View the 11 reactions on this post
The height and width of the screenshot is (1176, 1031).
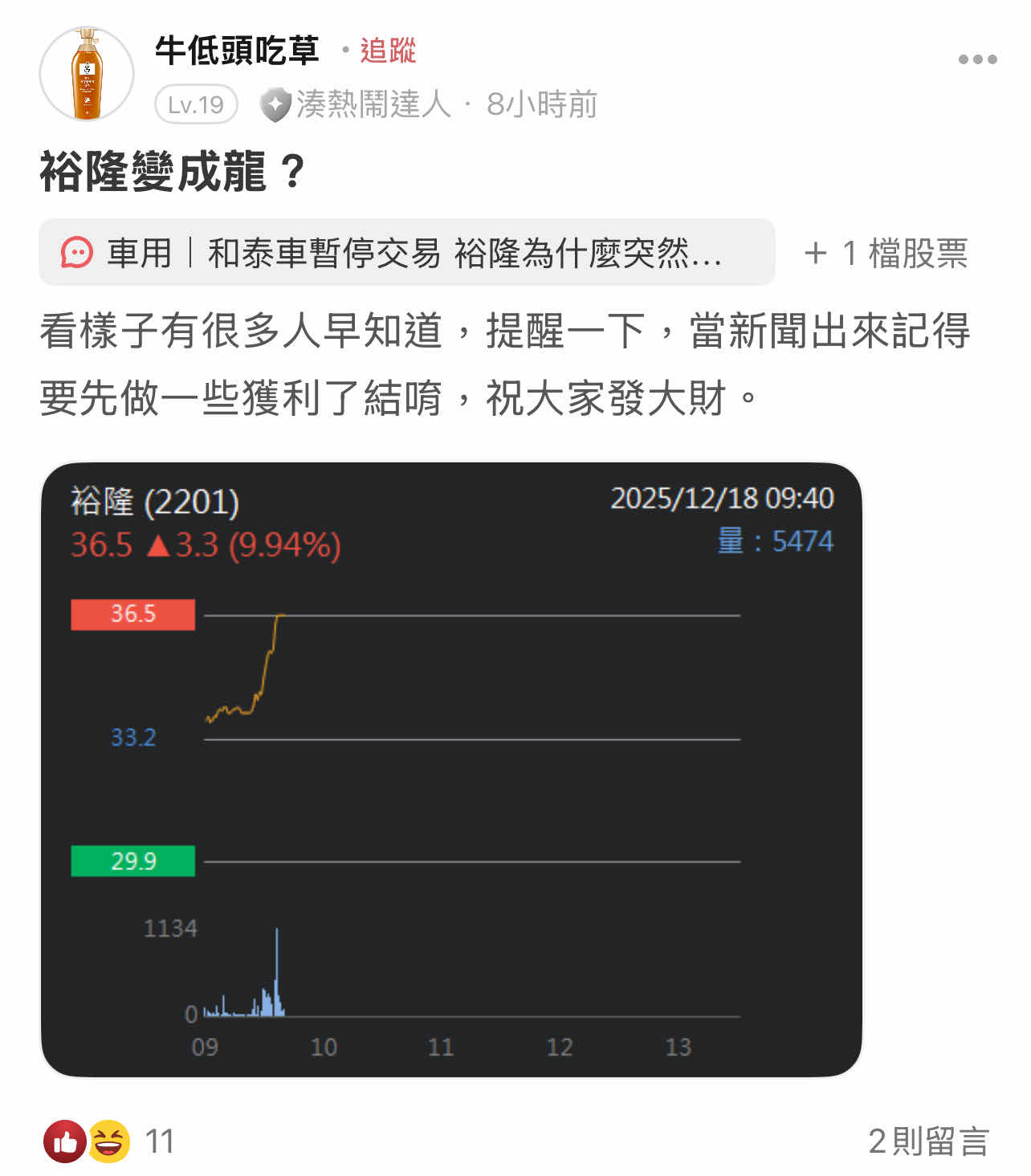click(x=108, y=1141)
